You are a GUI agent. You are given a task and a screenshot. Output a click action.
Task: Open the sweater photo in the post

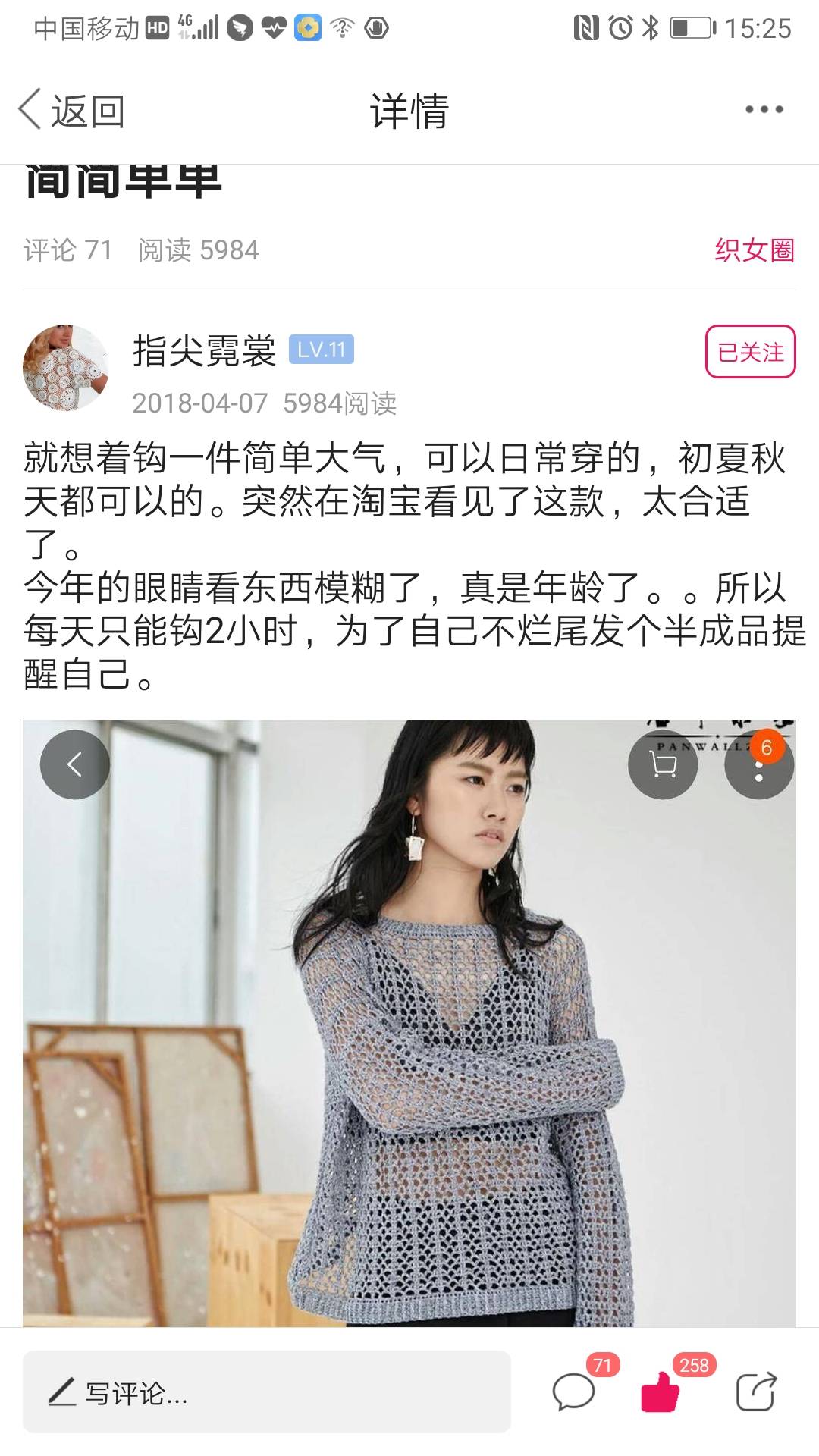coord(409,1062)
